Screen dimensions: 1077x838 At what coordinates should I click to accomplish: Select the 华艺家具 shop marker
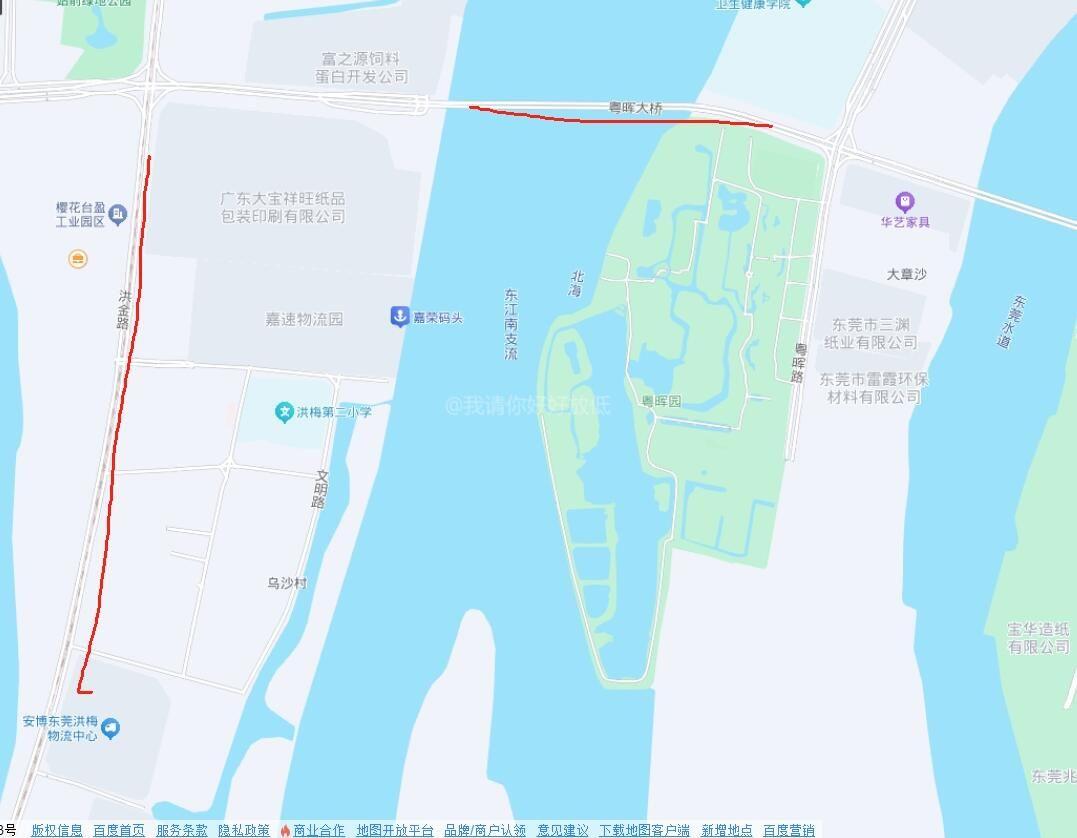[x=904, y=202]
